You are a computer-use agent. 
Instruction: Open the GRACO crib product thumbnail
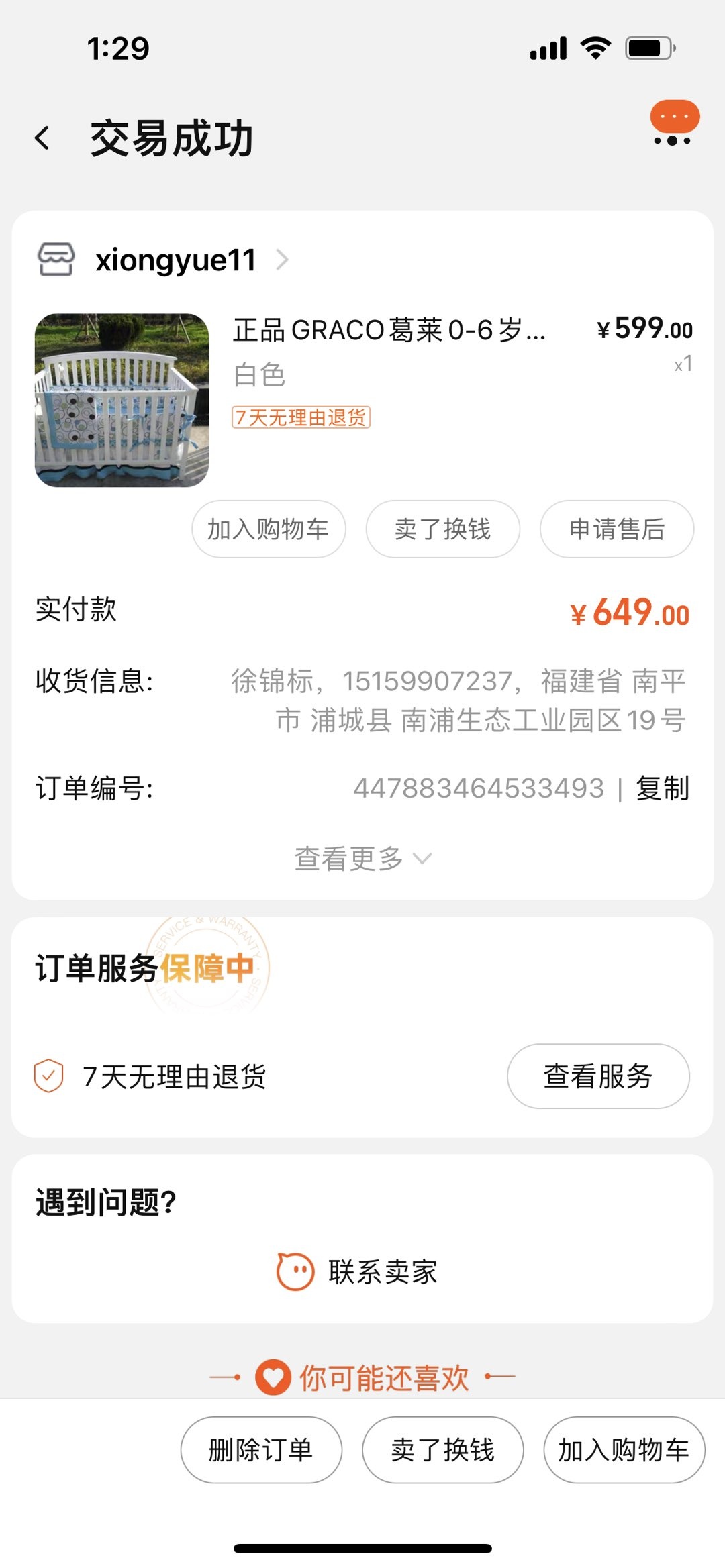click(122, 400)
